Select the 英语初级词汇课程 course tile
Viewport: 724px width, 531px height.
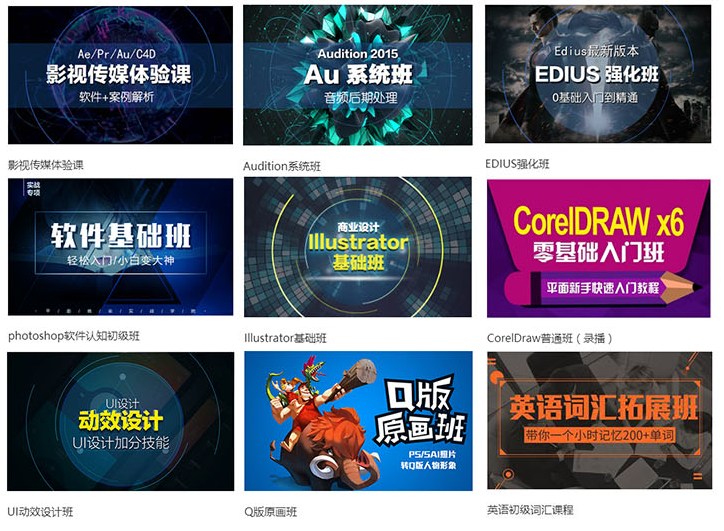pos(598,420)
